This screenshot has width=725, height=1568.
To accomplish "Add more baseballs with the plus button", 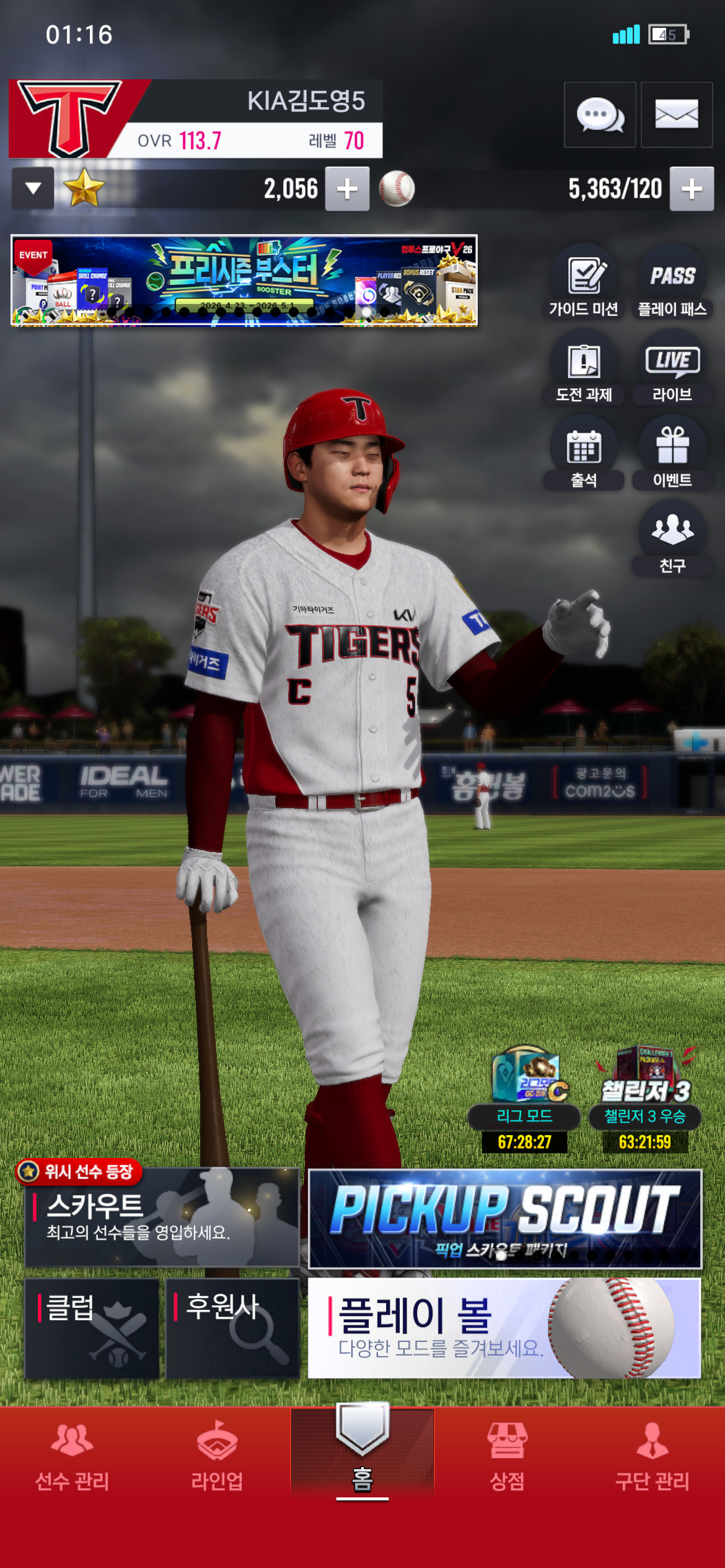I will coord(692,189).
